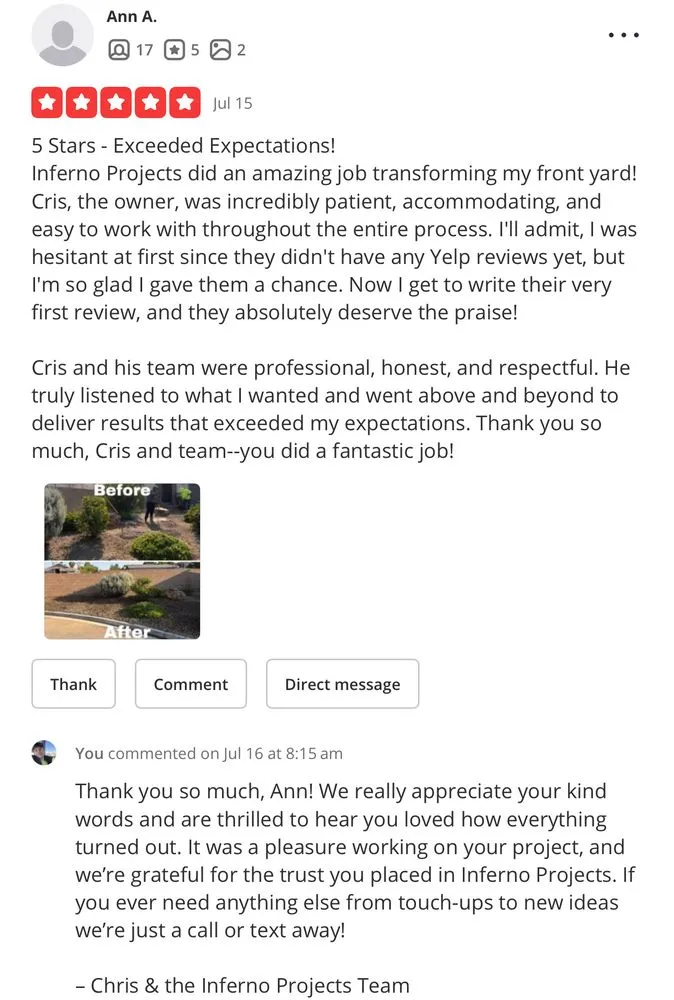674x1000 pixels.
Task: Tap the Thank button
Action: tap(74, 684)
